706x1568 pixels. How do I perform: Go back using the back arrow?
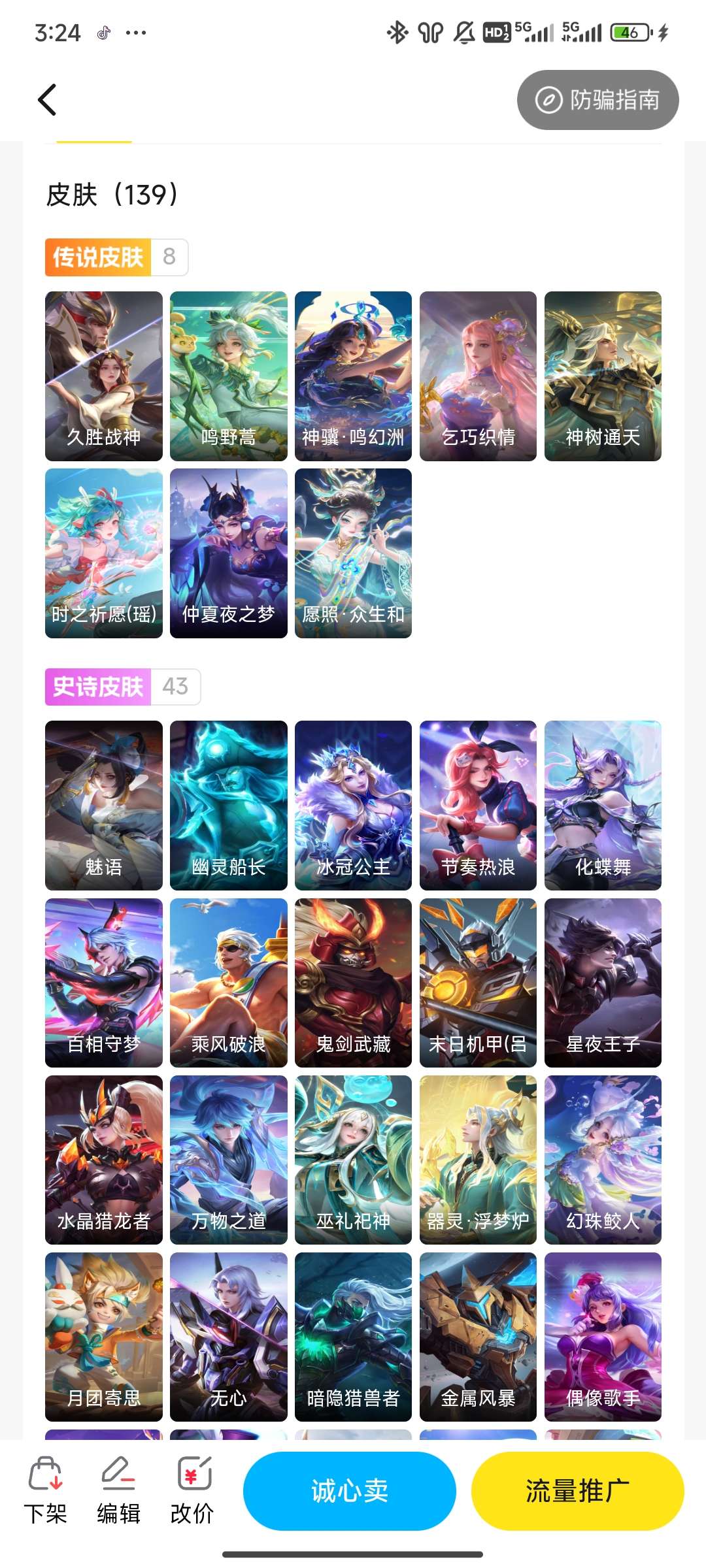[x=47, y=100]
